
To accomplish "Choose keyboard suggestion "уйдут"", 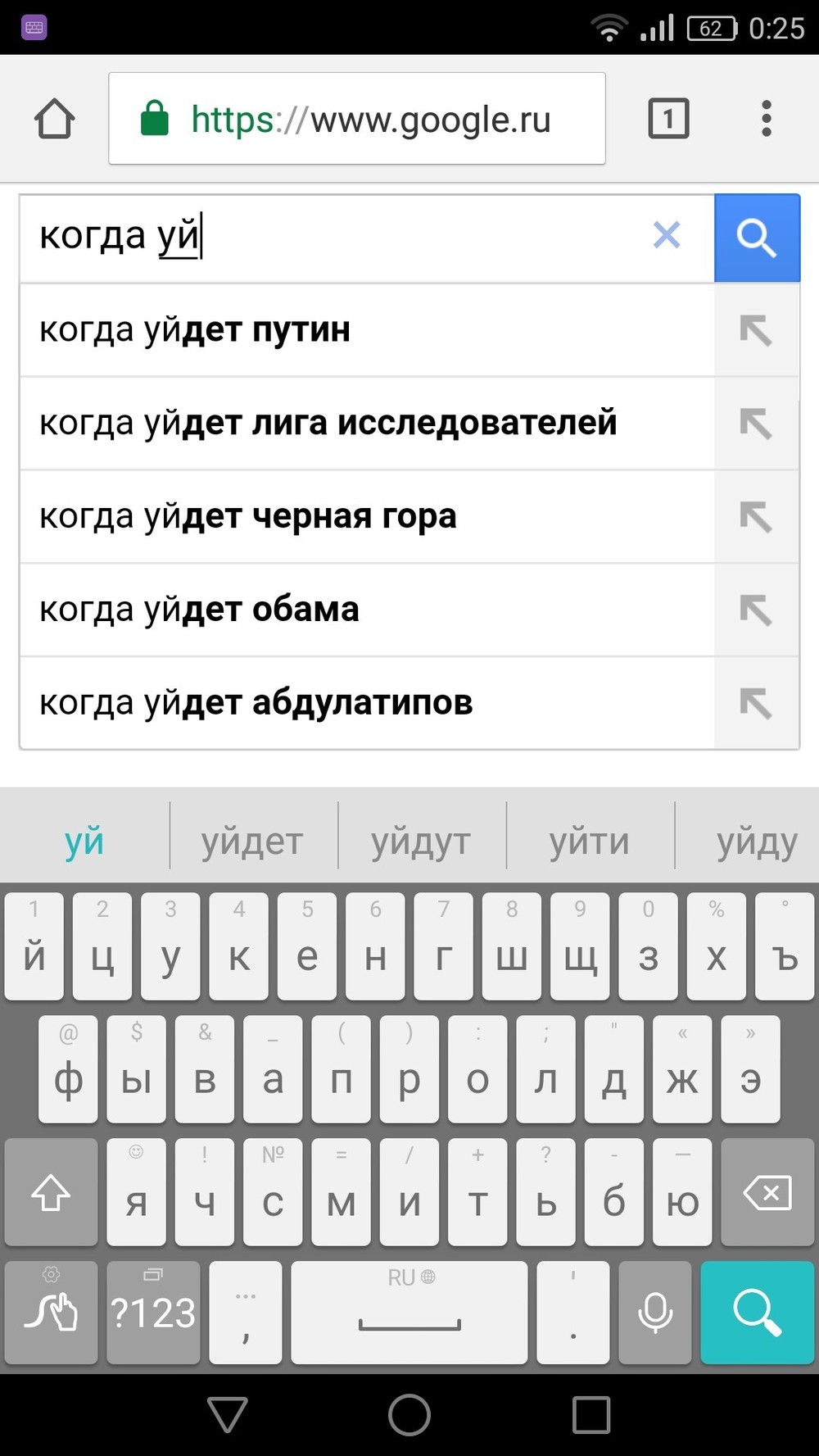I will coord(420,842).
